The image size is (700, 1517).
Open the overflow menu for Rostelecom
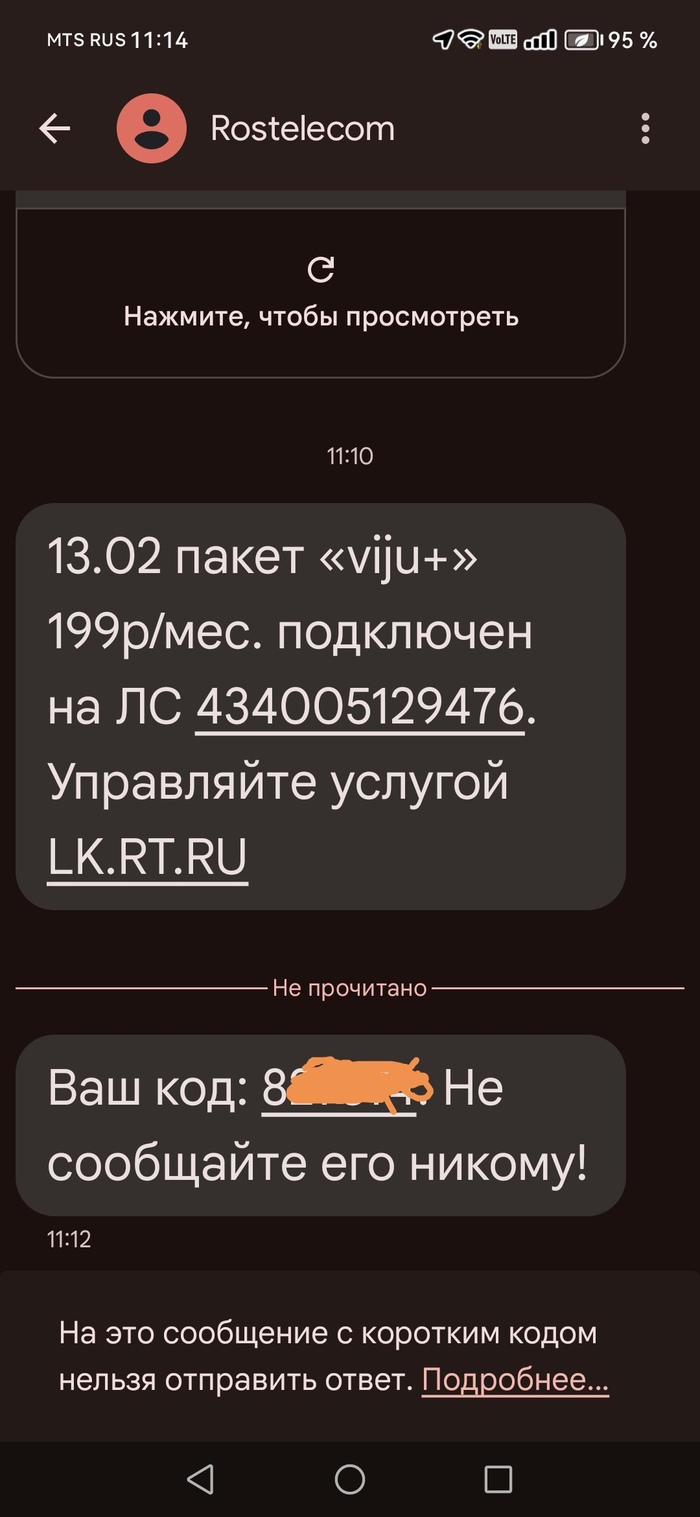pyautogui.click(x=645, y=128)
